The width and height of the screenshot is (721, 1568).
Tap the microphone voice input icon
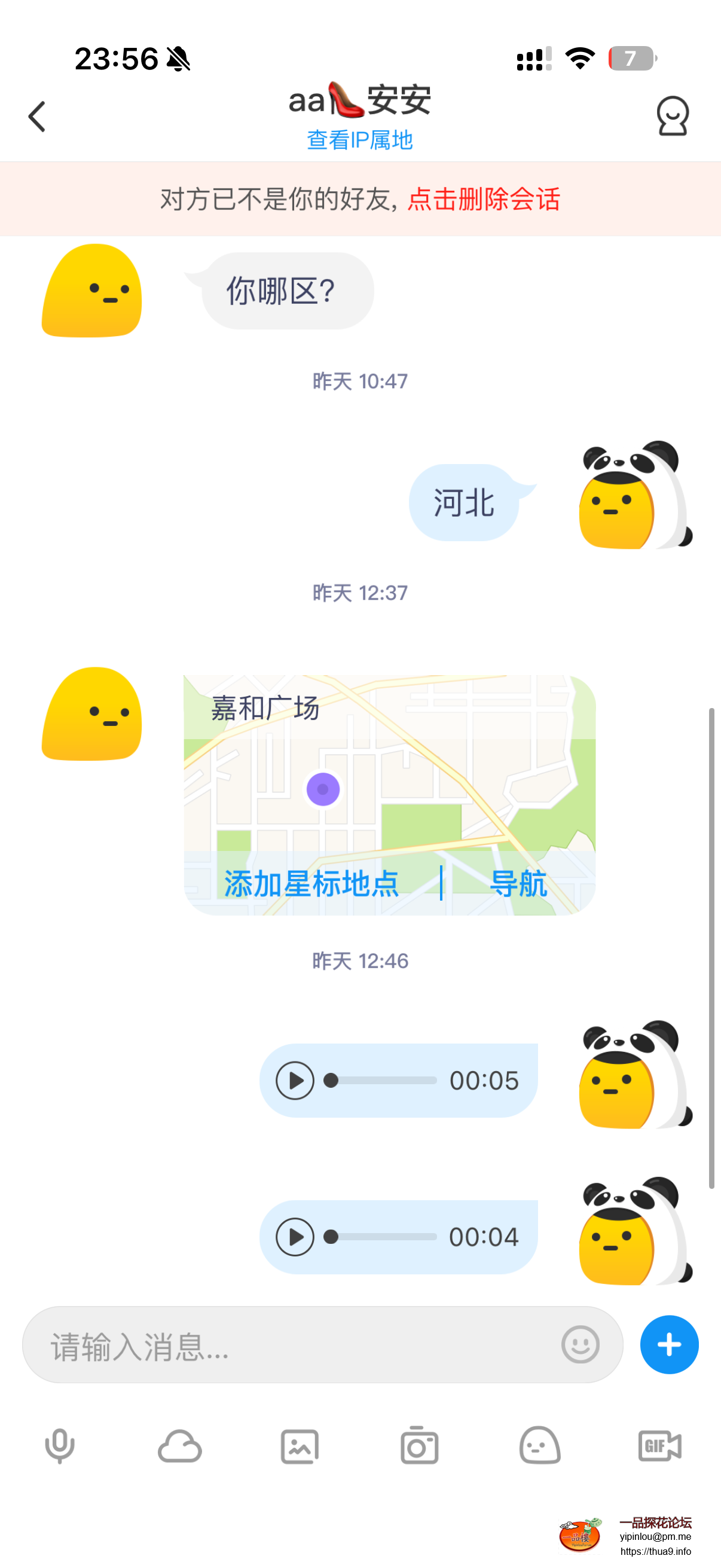pyautogui.click(x=60, y=1445)
